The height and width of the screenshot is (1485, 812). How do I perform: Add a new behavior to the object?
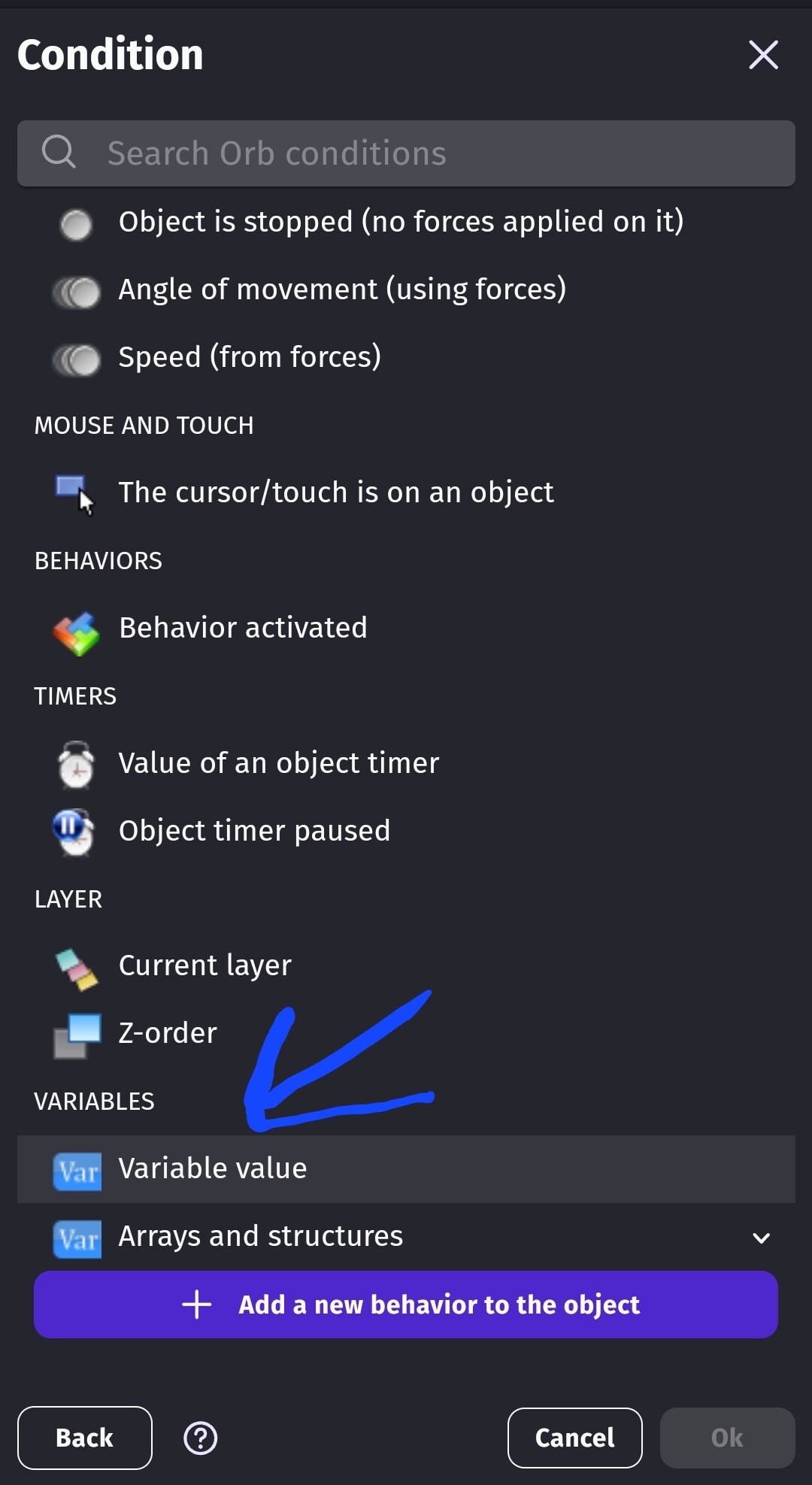[x=406, y=1305]
